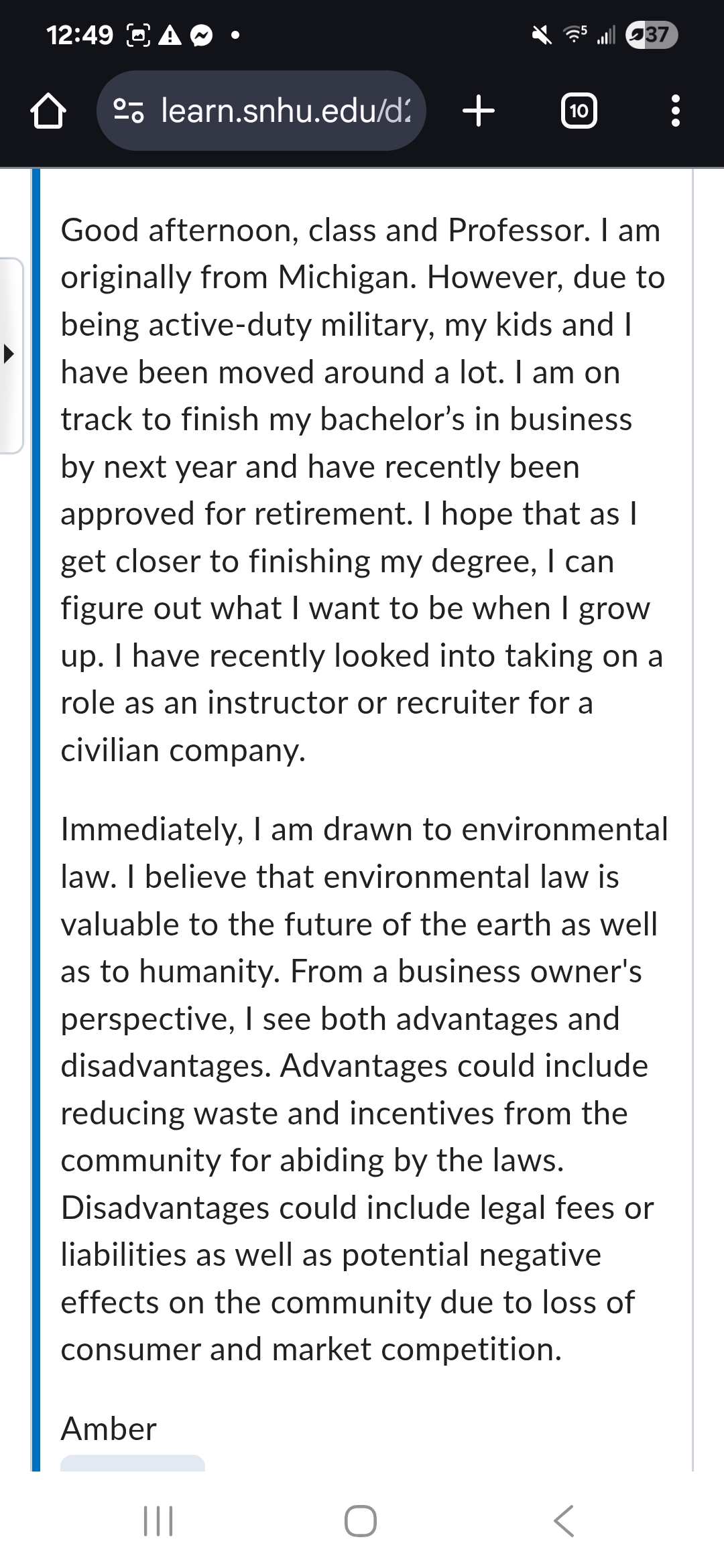Go to the browser home page
Screen dimensions: 724x1568
(x=48, y=111)
